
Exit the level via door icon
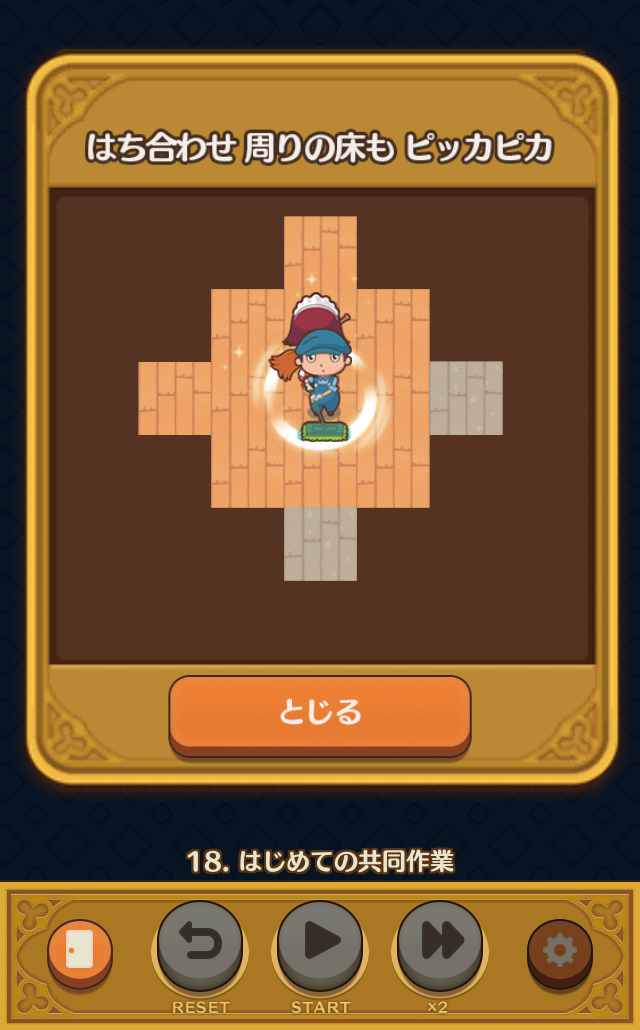[x=80, y=953]
